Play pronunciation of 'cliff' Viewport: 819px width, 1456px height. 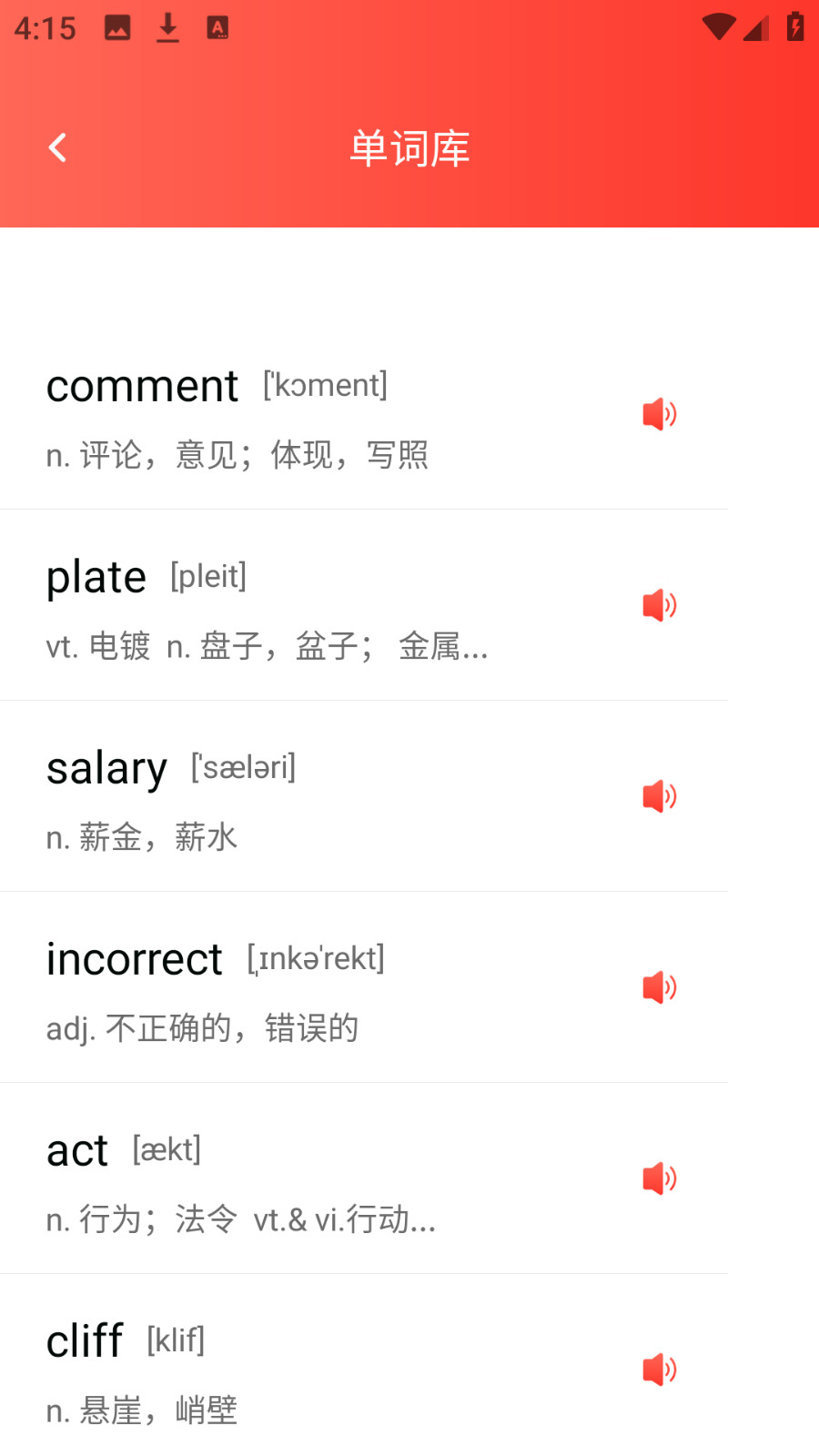(x=659, y=1370)
